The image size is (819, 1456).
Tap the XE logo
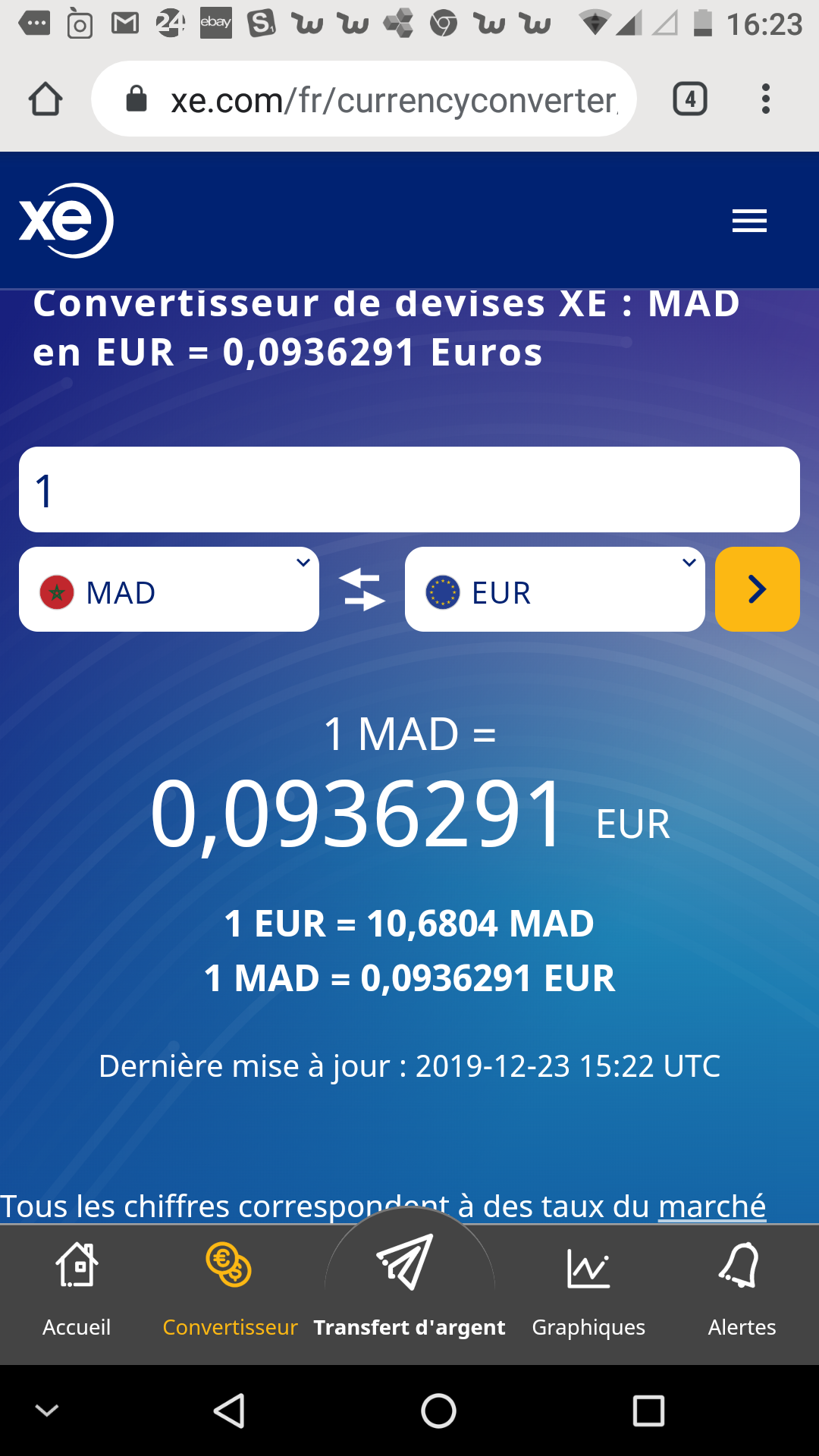66,221
